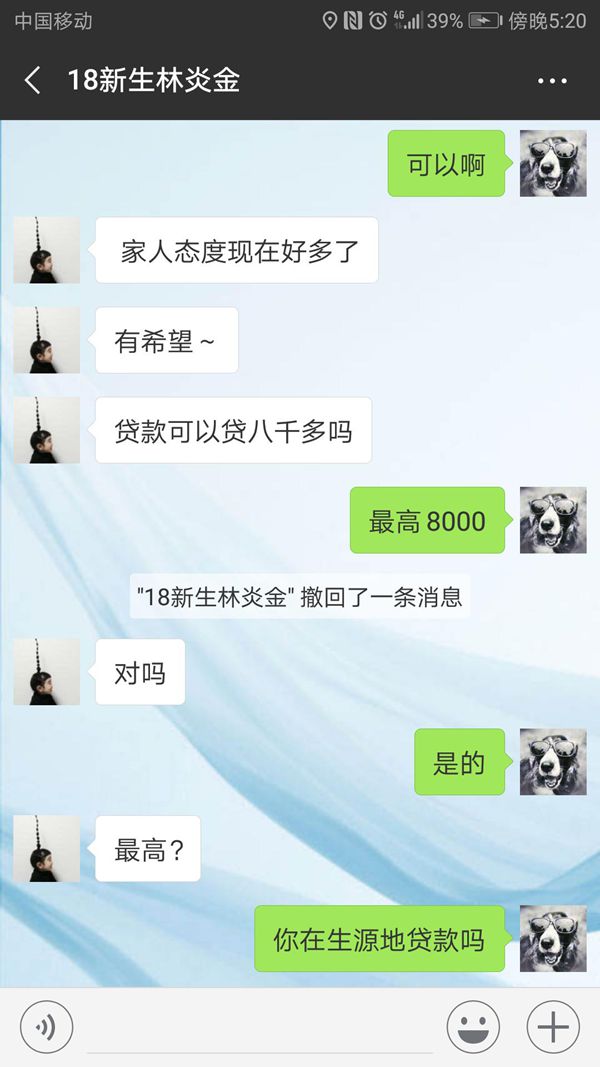
Task: Go back from the 18新生林炎金 chat
Action: pyautogui.click(x=32, y=80)
